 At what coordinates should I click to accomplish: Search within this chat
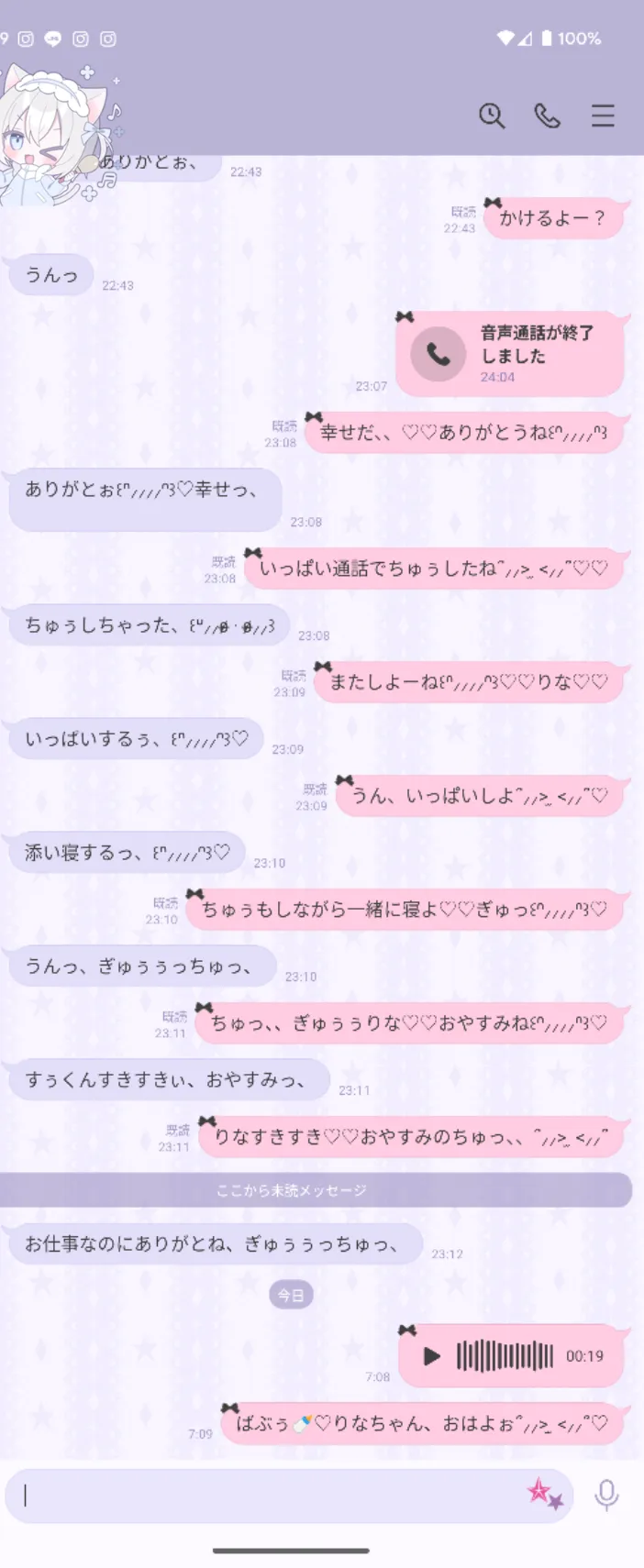click(492, 116)
